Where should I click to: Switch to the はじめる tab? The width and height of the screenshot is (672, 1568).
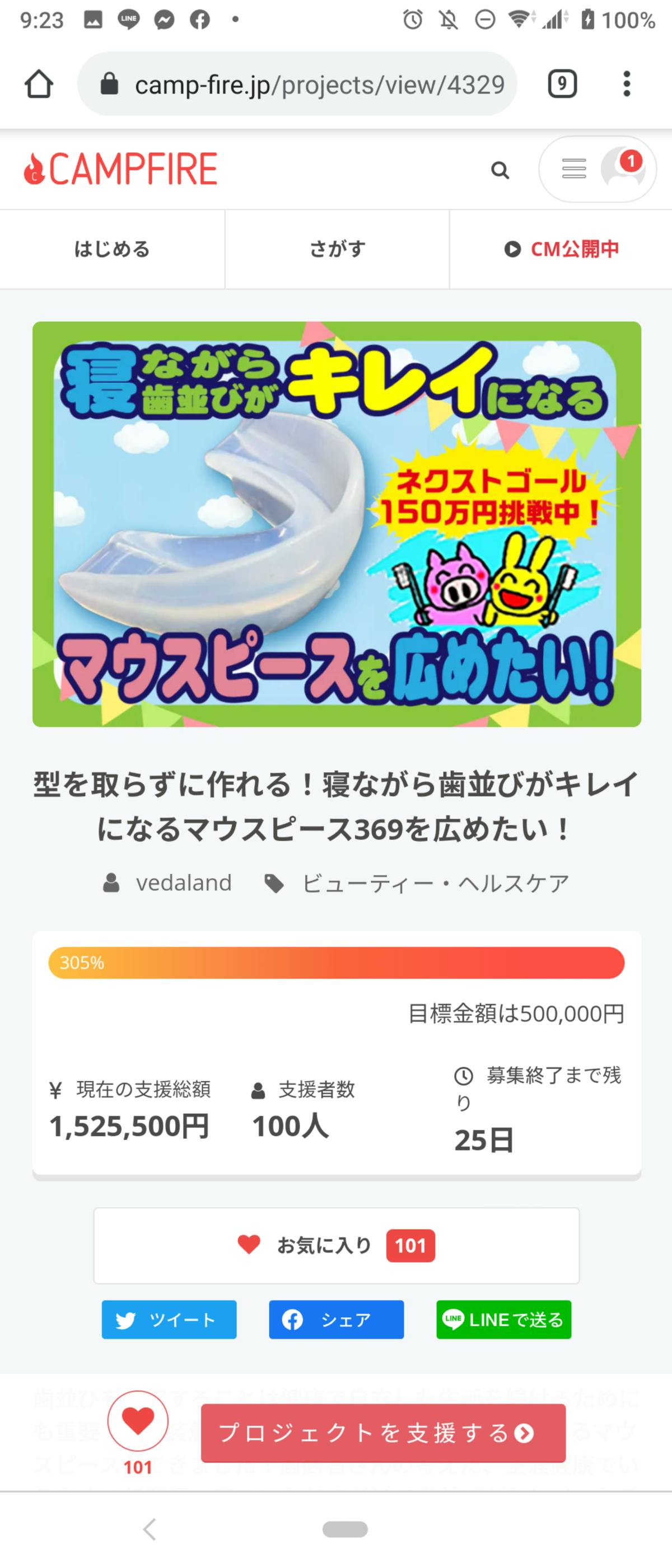click(x=112, y=249)
